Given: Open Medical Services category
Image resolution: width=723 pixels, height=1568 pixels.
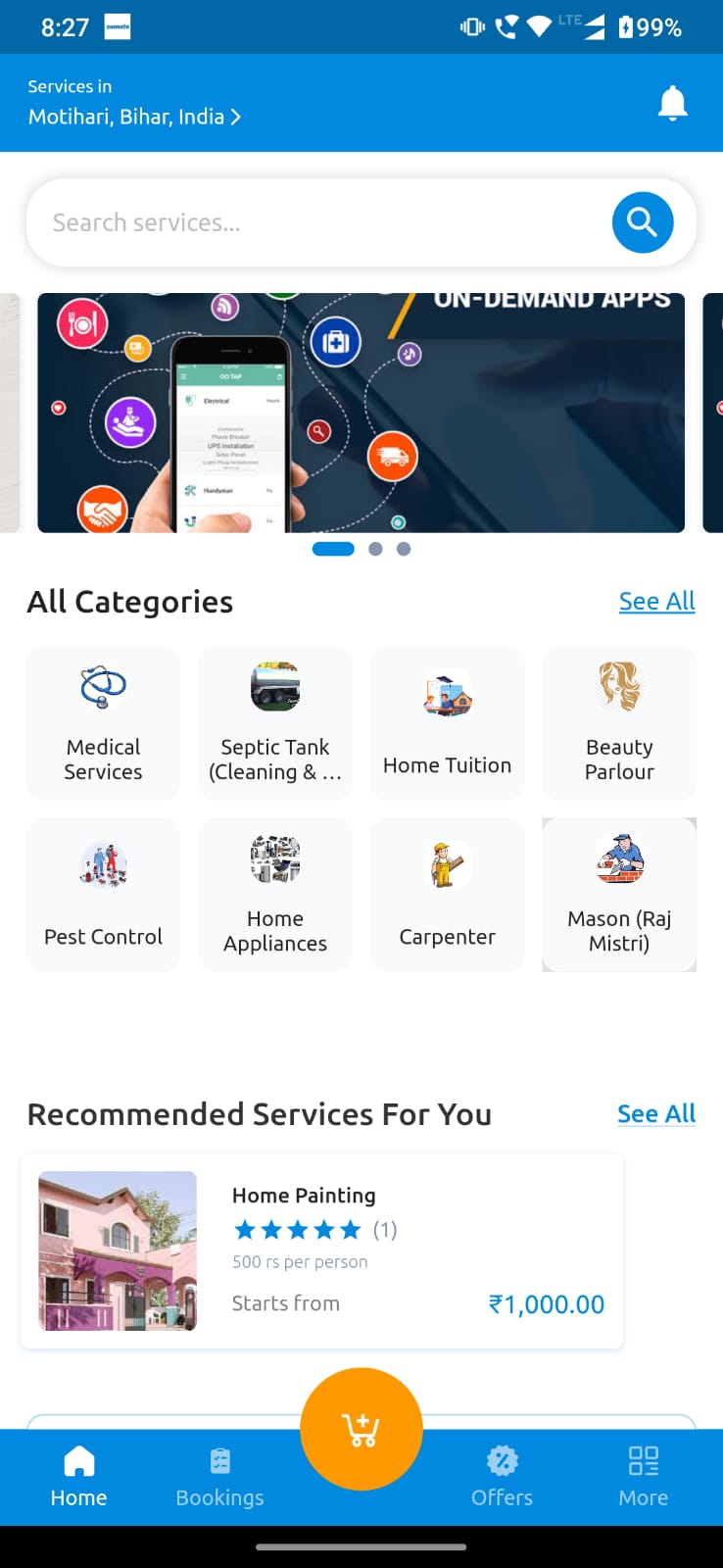Looking at the screenshot, I should click(103, 722).
